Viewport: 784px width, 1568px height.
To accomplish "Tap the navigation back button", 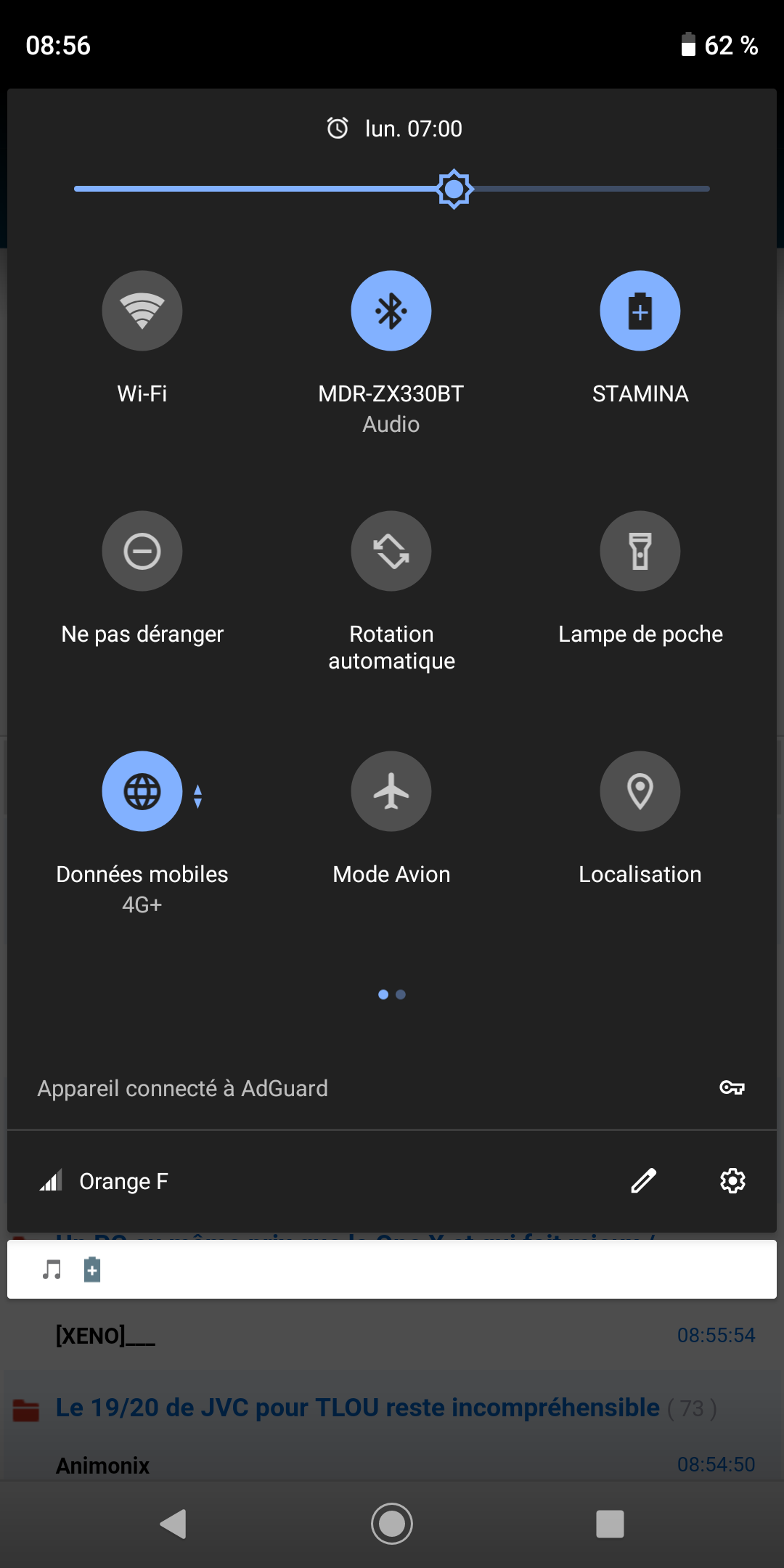I will coord(173,1524).
